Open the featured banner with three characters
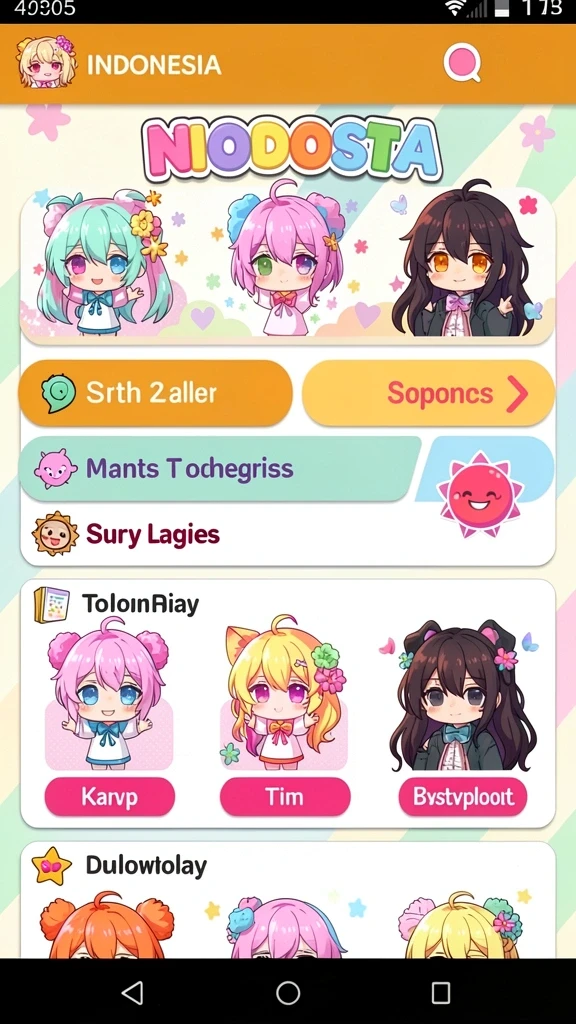 point(288,265)
